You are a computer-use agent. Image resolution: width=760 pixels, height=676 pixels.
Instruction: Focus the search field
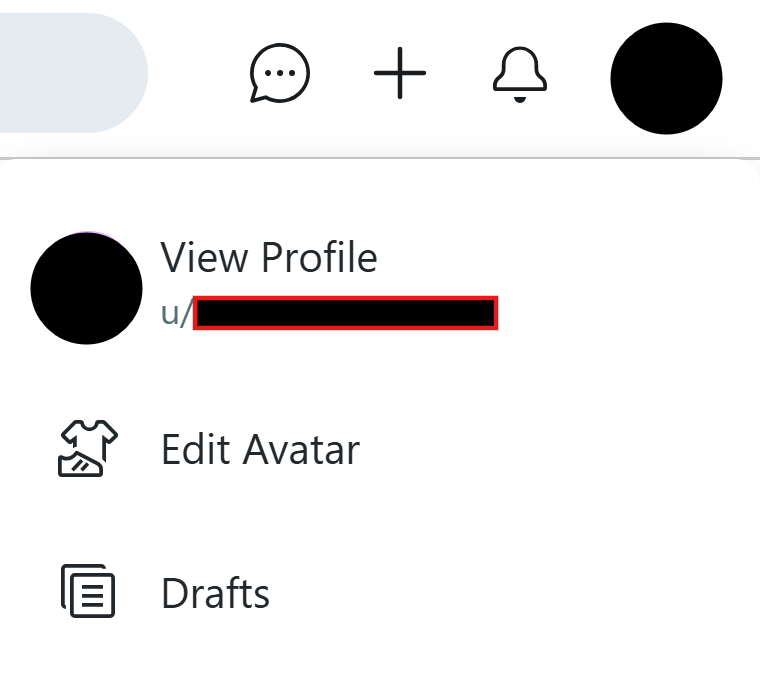click(70, 74)
